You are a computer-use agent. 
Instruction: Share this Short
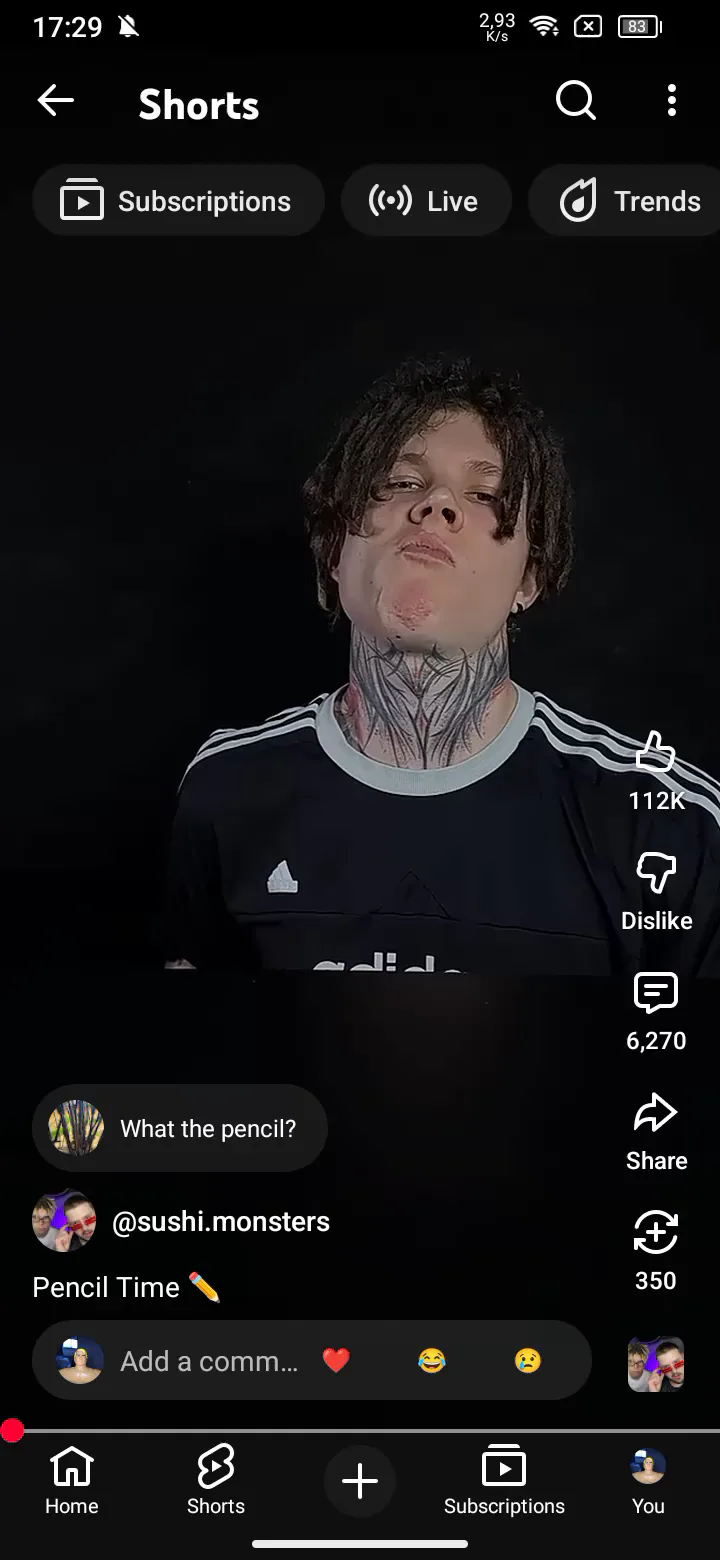tap(656, 1132)
